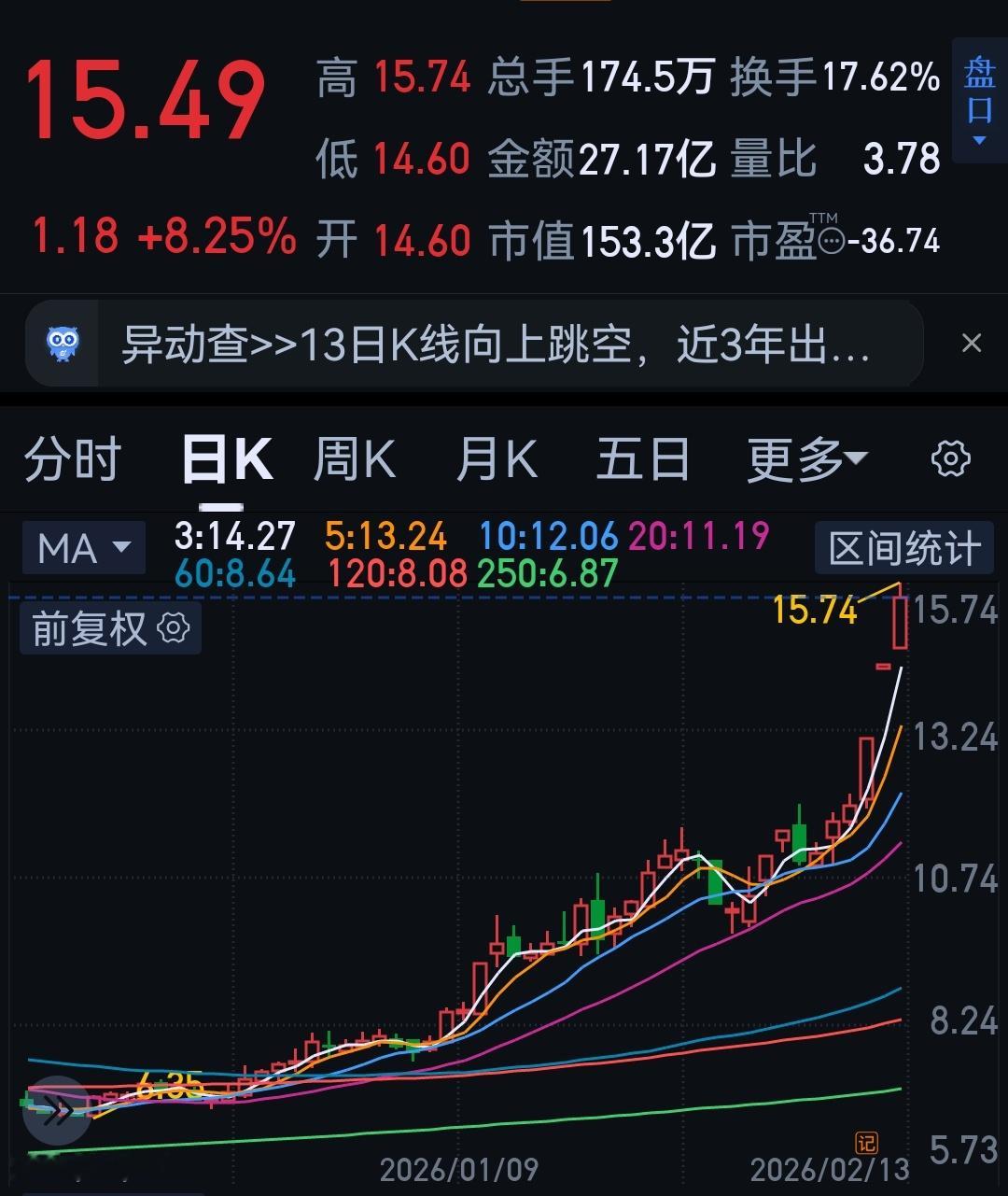The height and width of the screenshot is (1196, 1008).
Task: Click the double-arrow back icon at bottom left
Action: point(56,1110)
